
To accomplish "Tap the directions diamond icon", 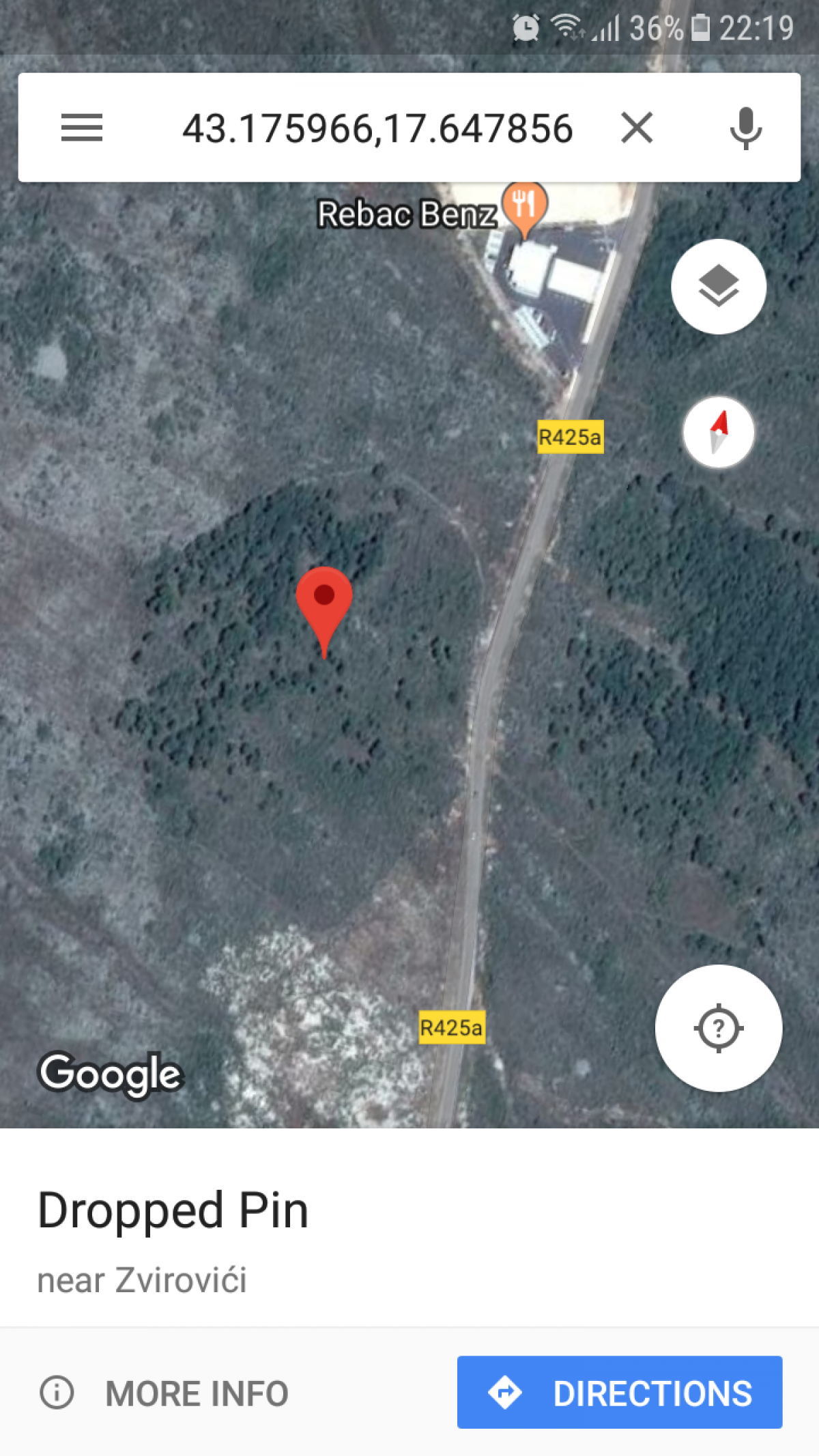I will point(506,1393).
